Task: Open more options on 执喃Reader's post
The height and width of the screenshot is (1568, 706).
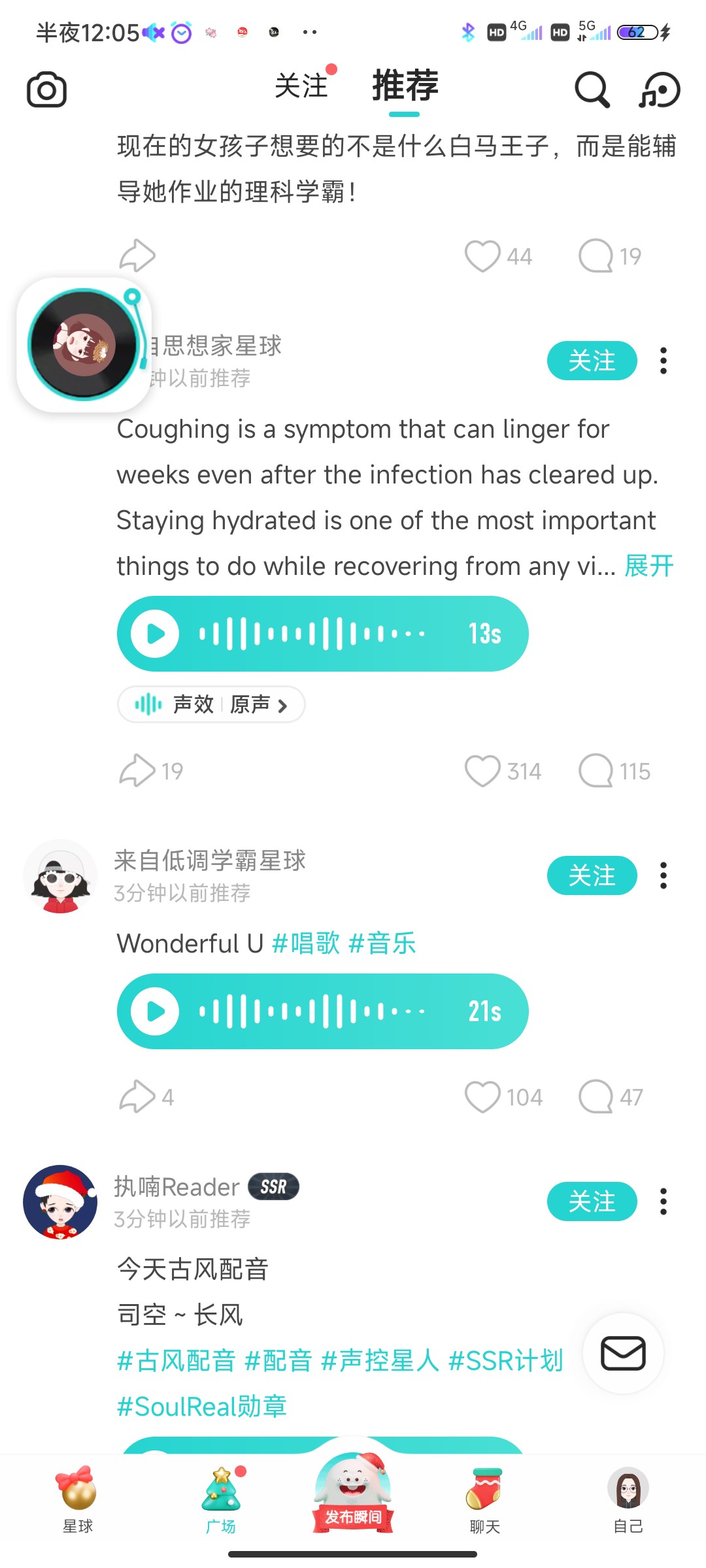Action: (664, 1201)
